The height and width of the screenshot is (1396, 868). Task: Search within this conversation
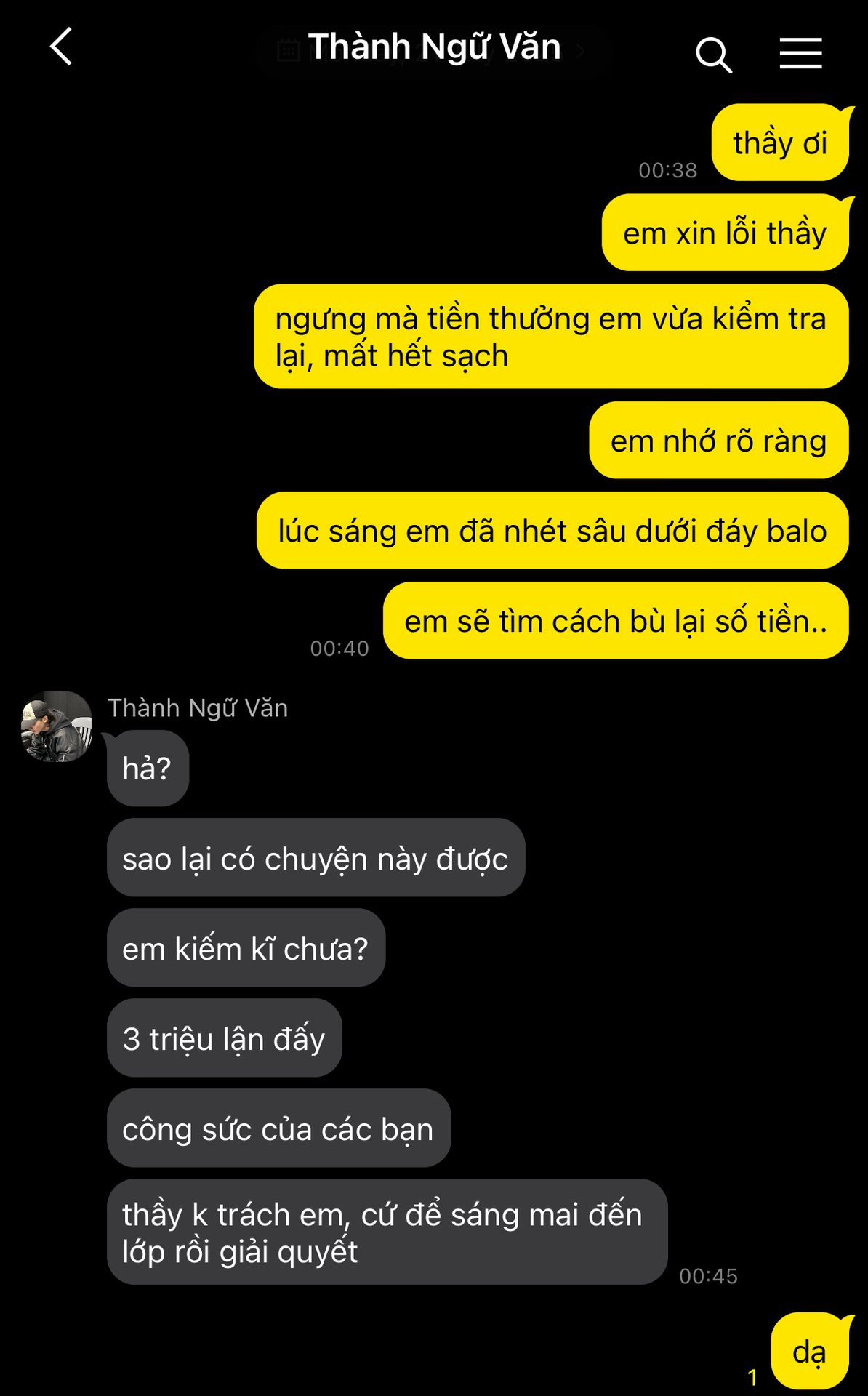714,55
